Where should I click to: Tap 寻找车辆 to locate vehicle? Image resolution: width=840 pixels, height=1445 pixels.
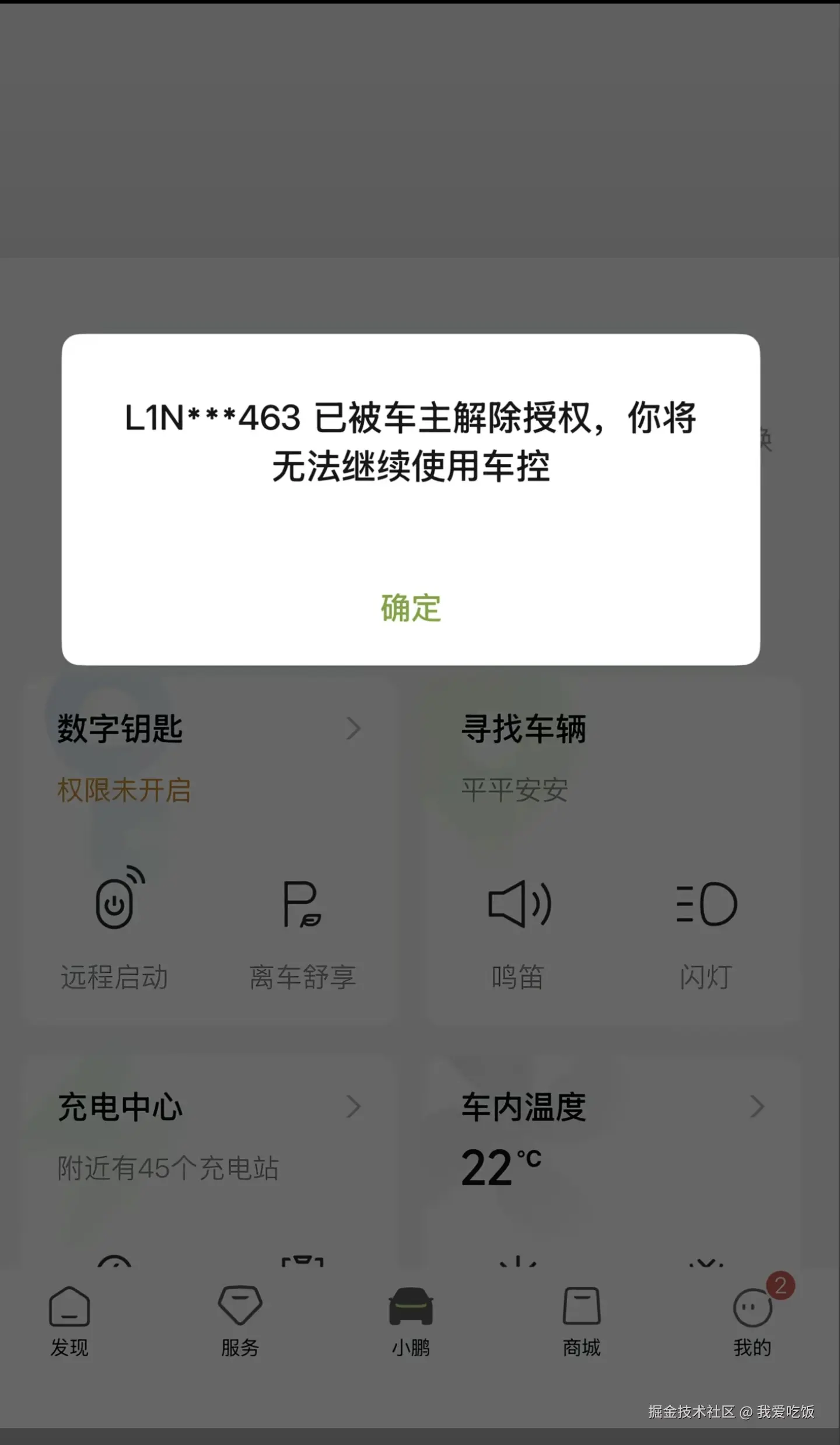tap(523, 728)
